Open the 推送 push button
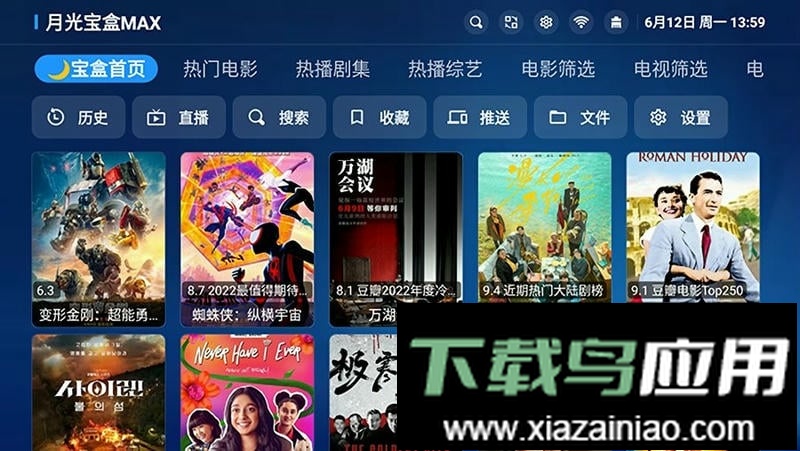Viewport: 800px width, 451px height. click(479, 117)
